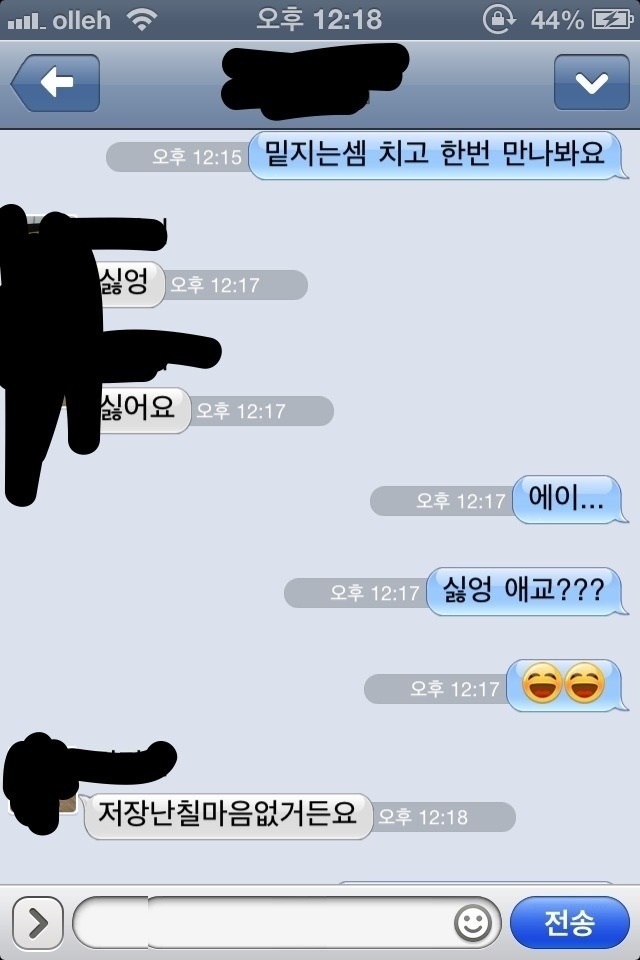The height and width of the screenshot is (960, 640).
Task: Open the emoticon picker
Action: tap(475, 922)
